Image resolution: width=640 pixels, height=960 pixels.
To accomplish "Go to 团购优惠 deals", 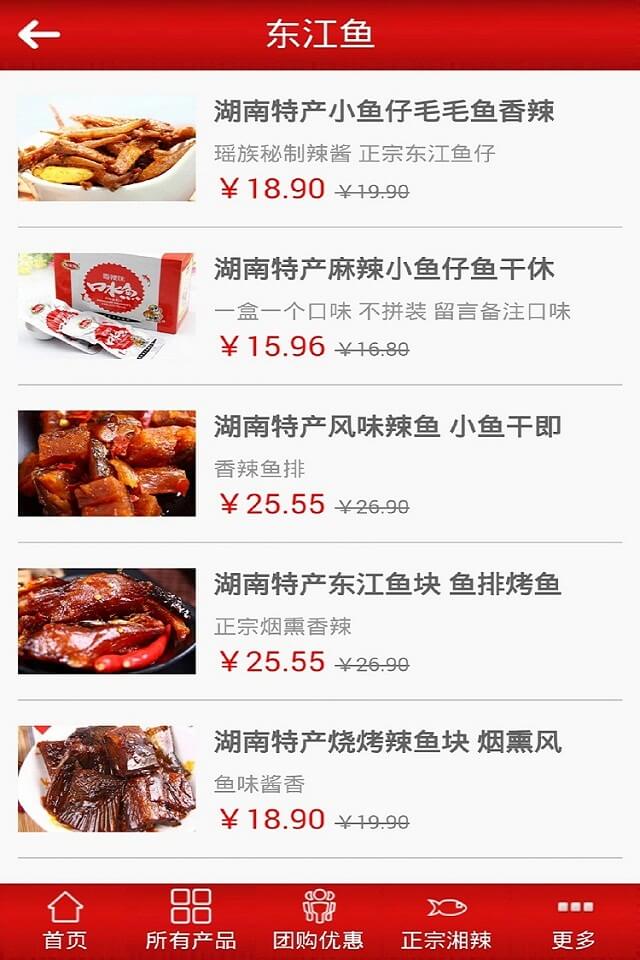I will (x=318, y=921).
